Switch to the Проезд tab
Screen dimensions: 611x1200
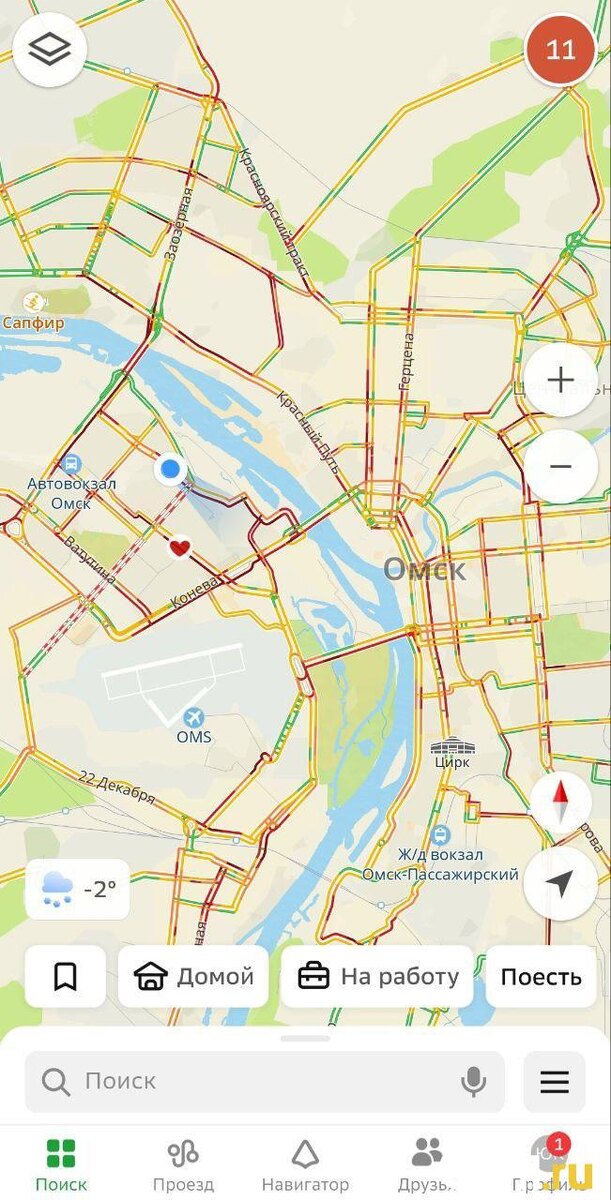(183, 1166)
